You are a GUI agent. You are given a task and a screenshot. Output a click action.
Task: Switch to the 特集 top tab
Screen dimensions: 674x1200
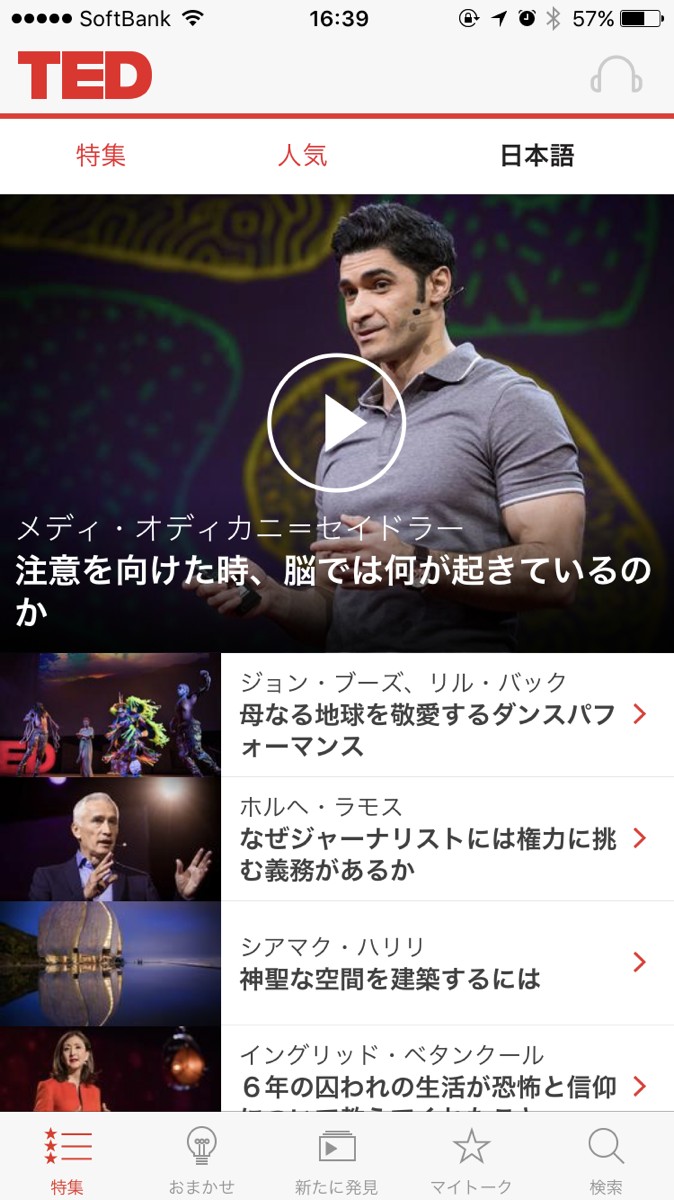[x=101, y=156]
